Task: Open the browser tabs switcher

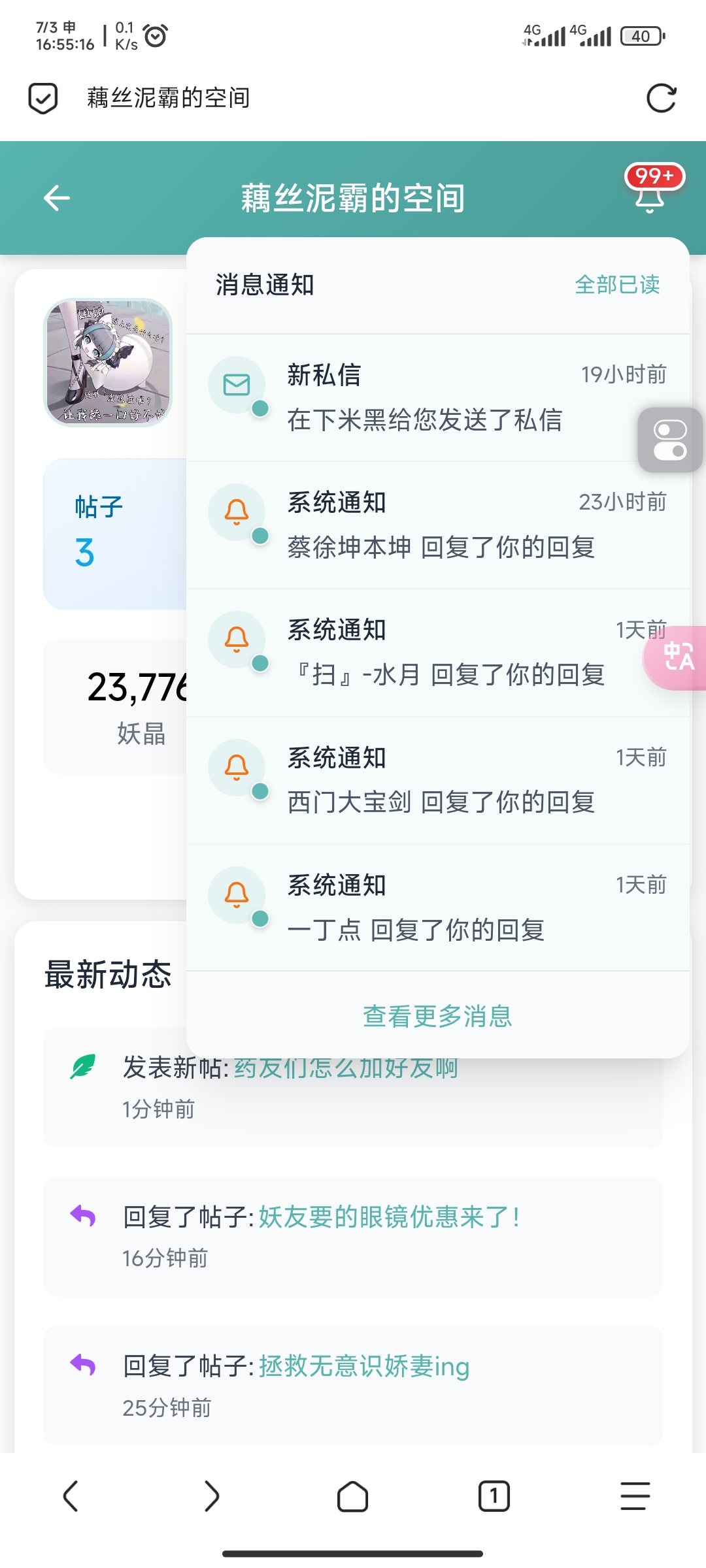Action: click(x=494, y=1496)
